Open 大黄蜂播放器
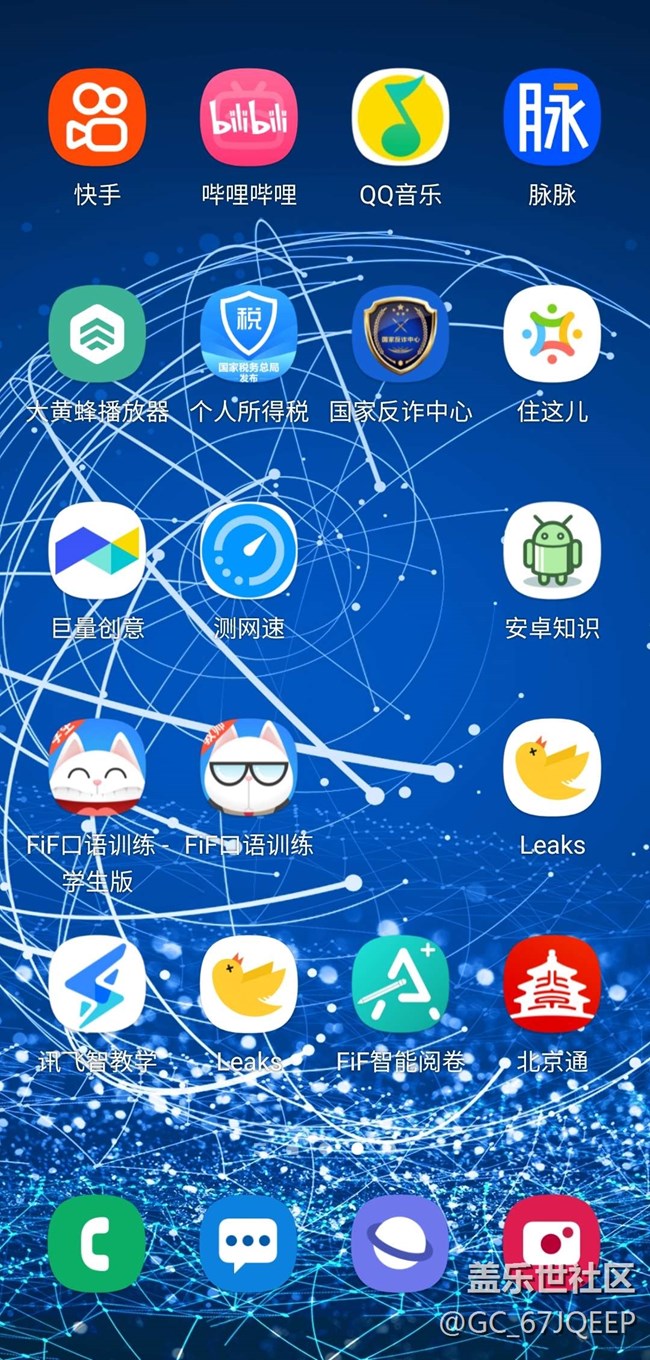Screen dimensions: 650x1360 (x=97, y=334)
